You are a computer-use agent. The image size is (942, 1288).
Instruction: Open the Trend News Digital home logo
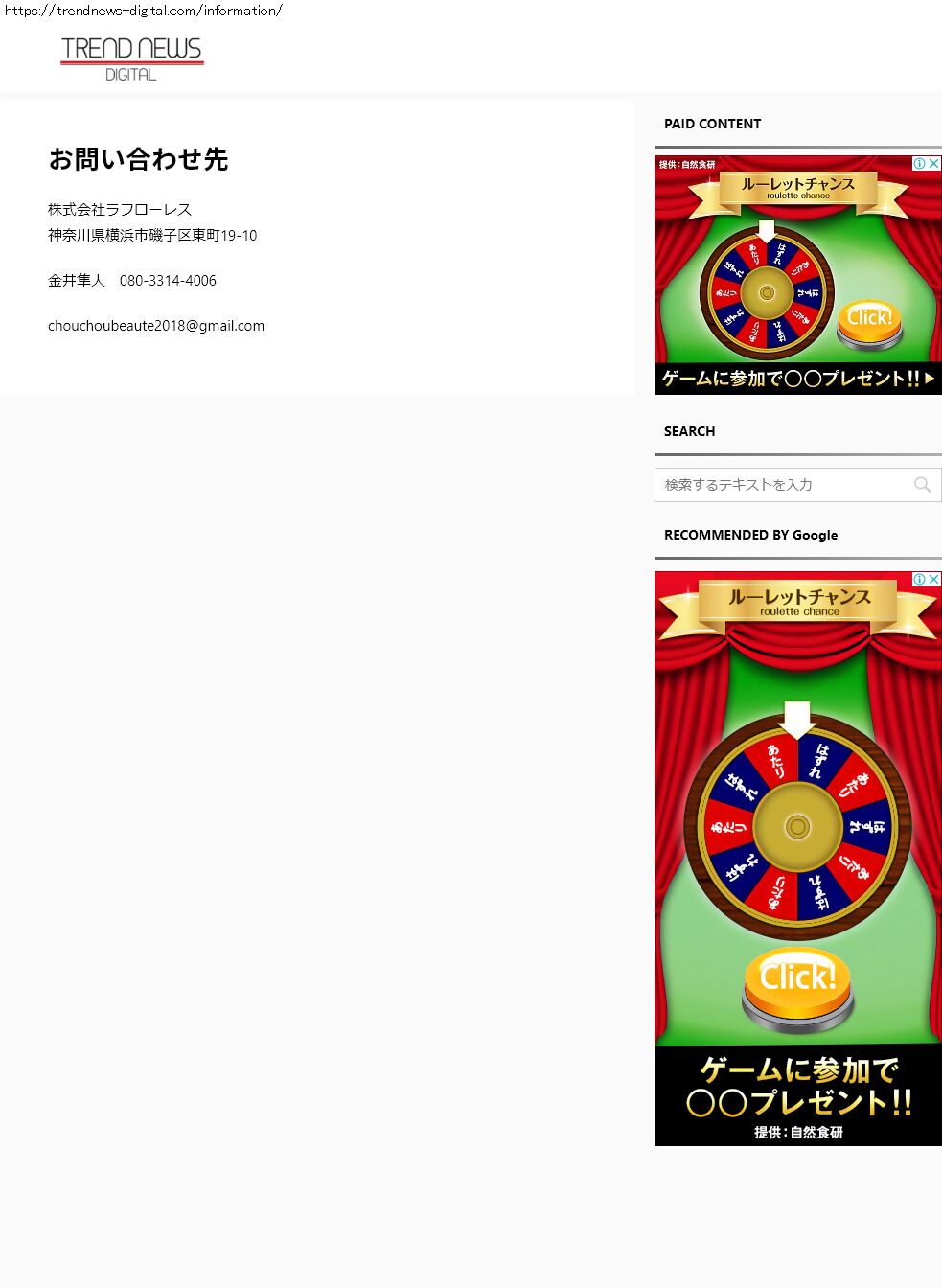coord(131,58)
